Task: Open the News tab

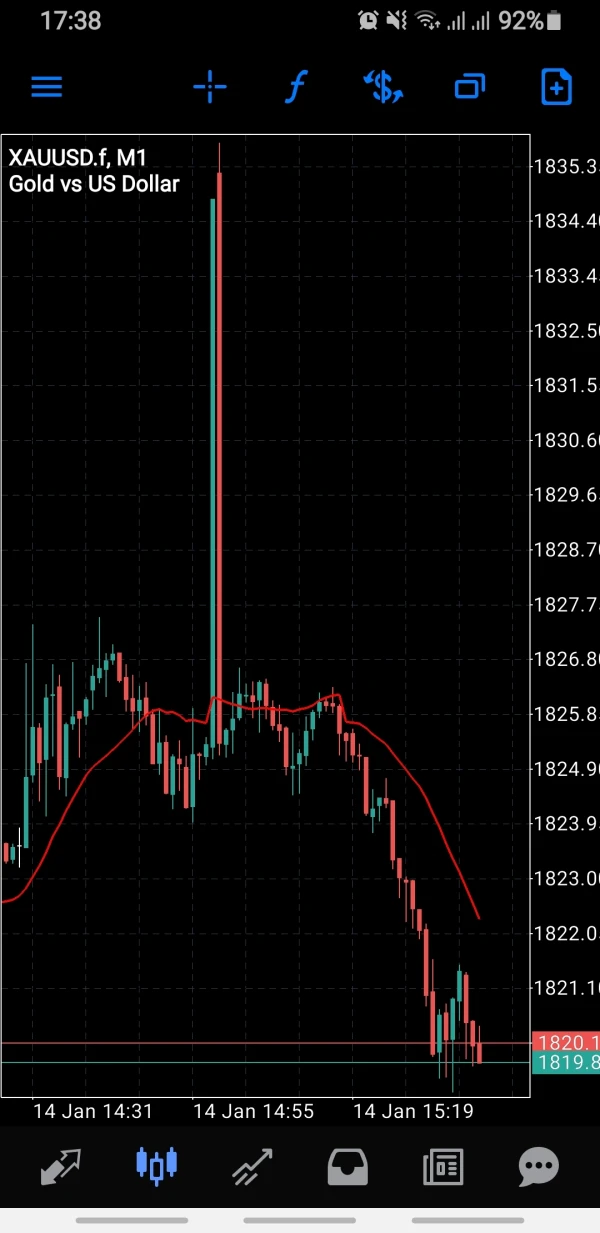Action: pyautogui.click(x=443, y=1167)
